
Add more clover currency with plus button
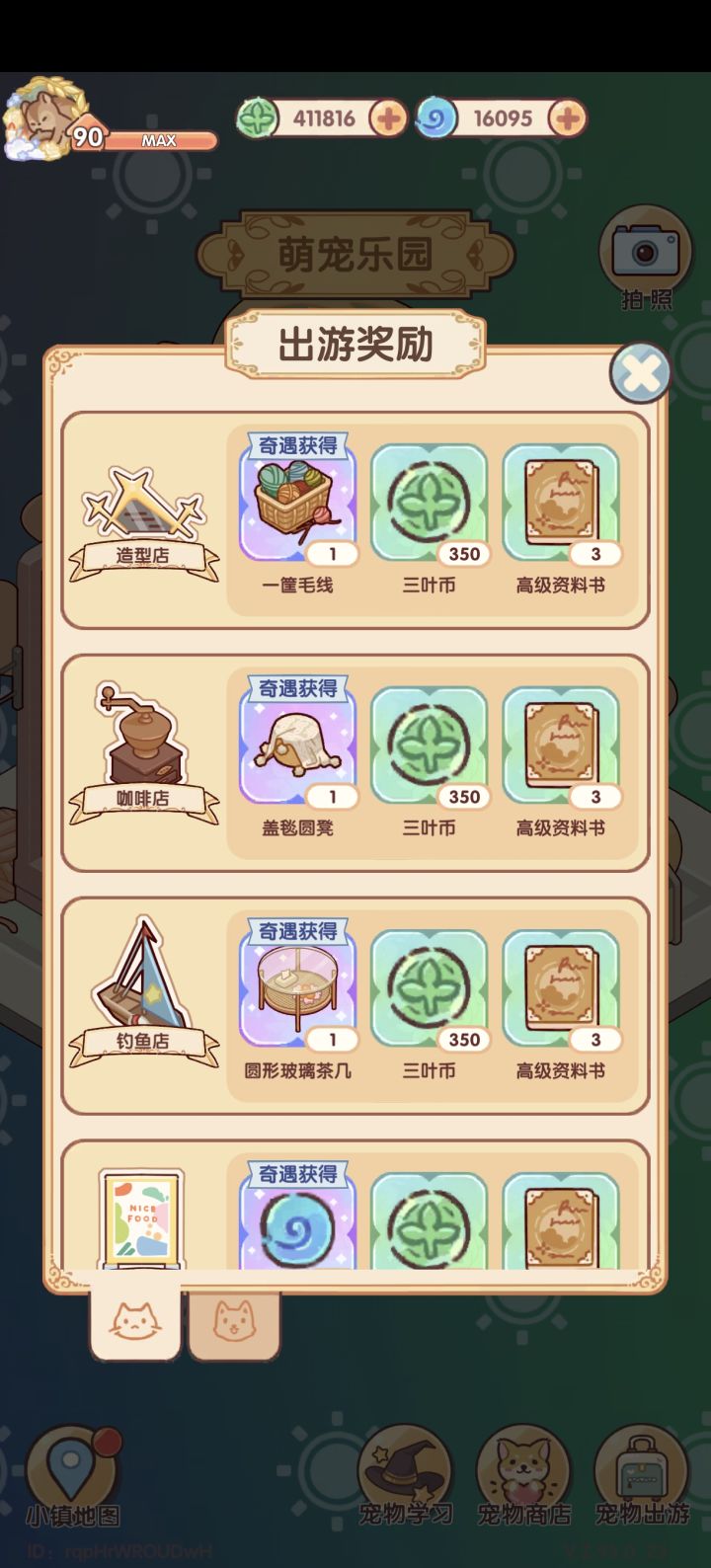point(388,118)
